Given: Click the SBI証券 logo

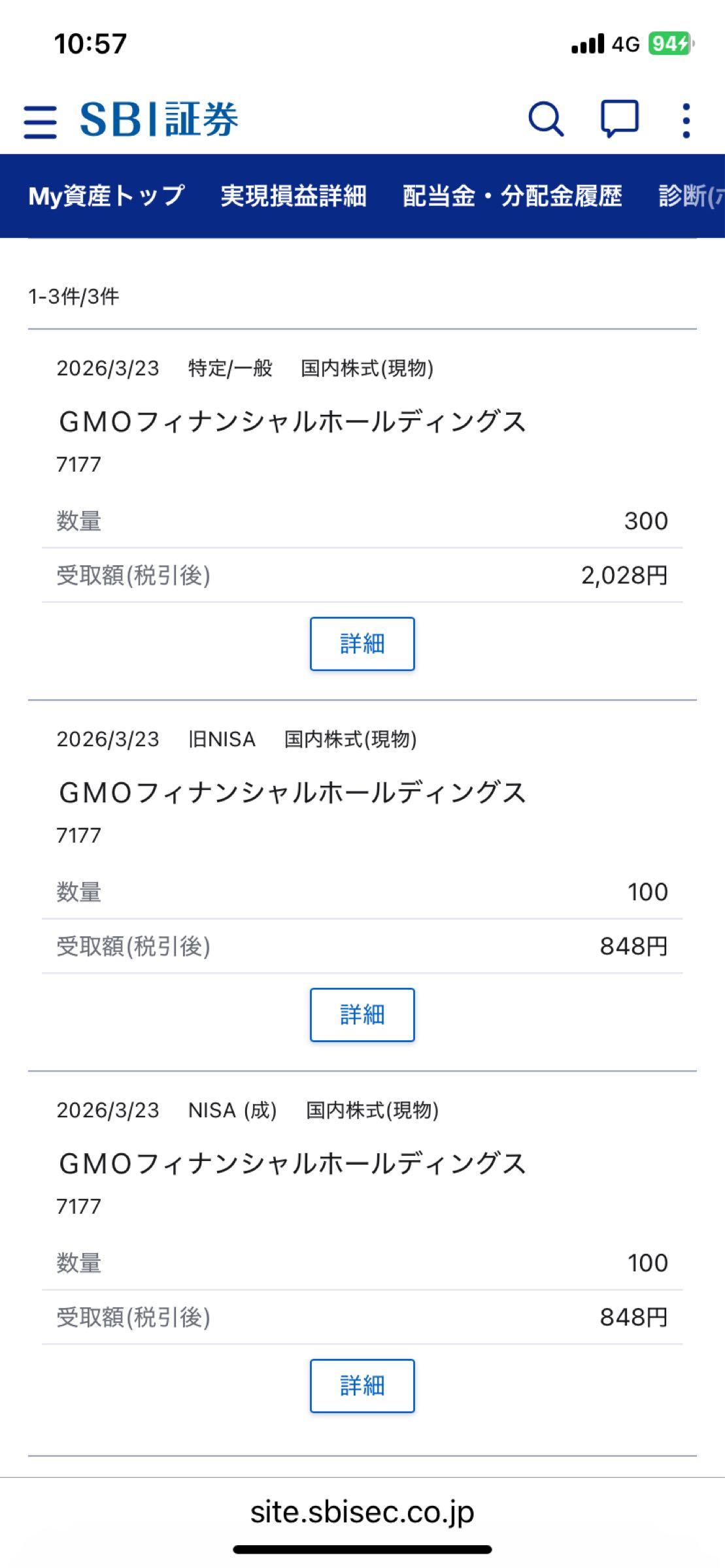Looking at the screenshot, I should point(159,120).
